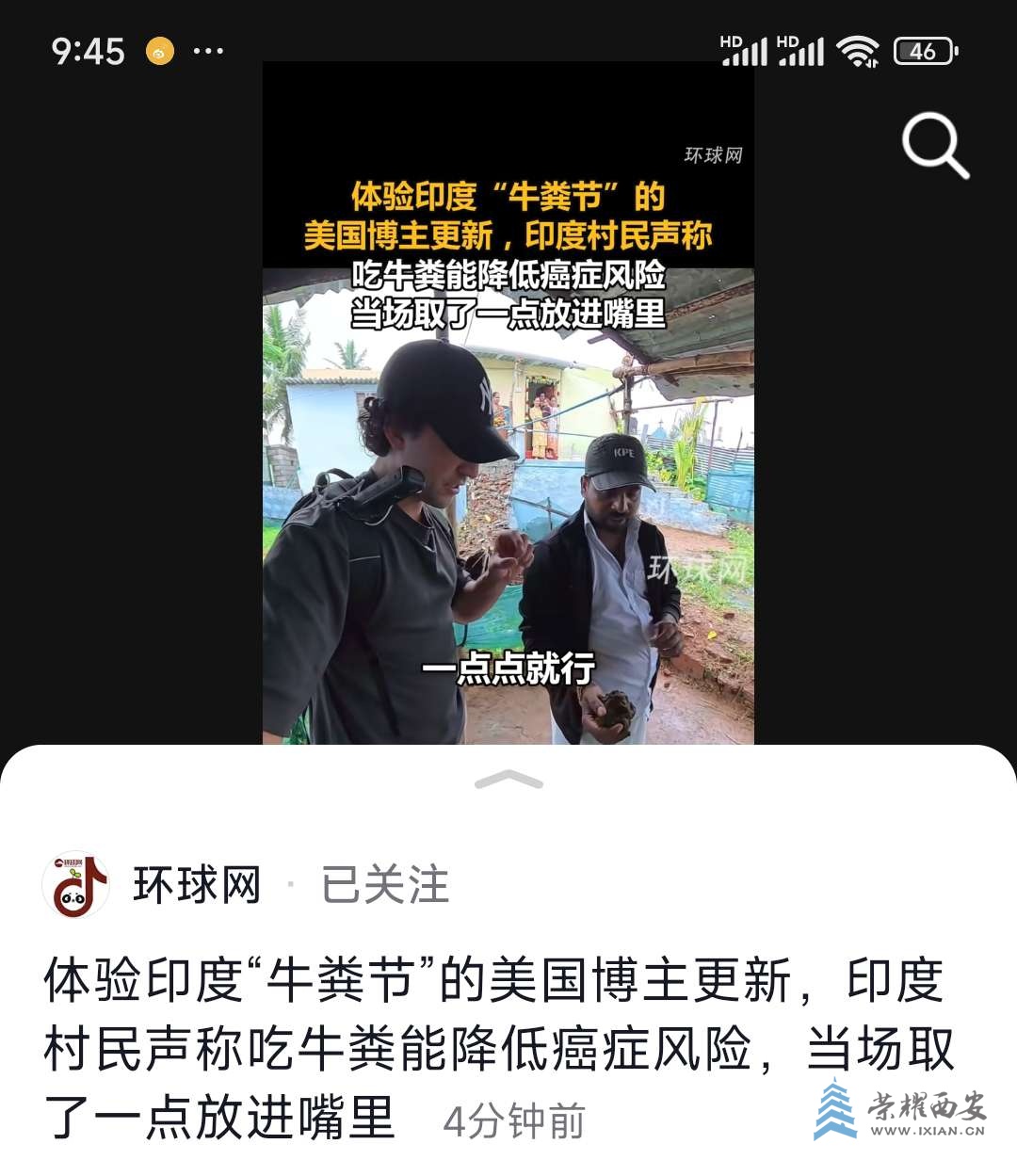1017x1176 pixels.
Task: Open the 环球网 account name
Action: [197, 885]
